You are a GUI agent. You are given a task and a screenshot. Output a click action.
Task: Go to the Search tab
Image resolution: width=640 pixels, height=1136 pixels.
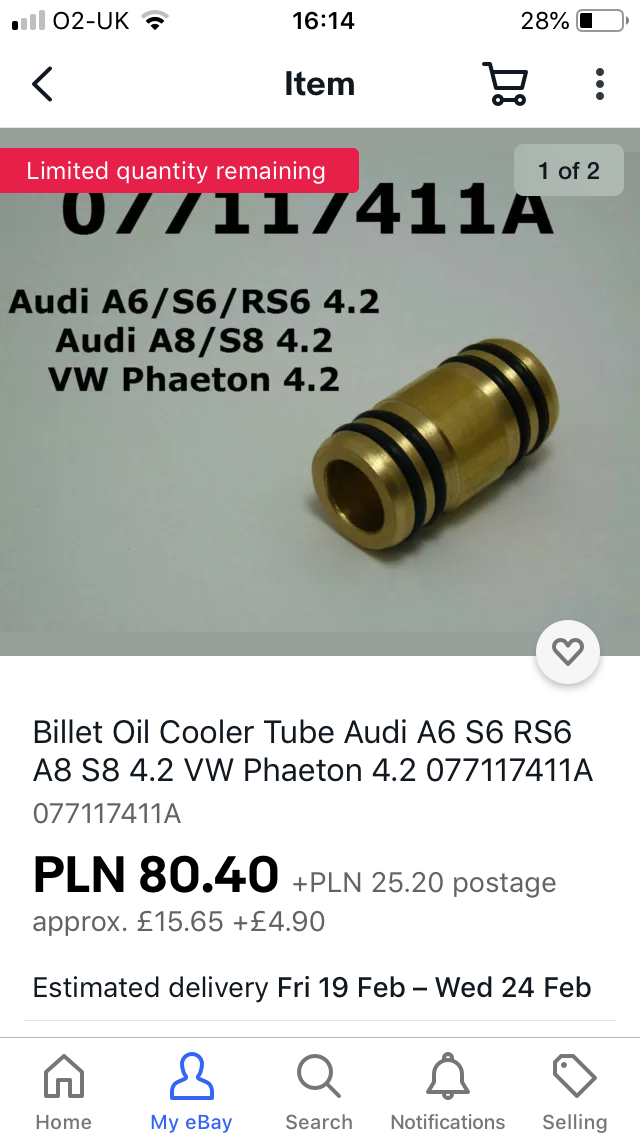[x=319, y=1092]
